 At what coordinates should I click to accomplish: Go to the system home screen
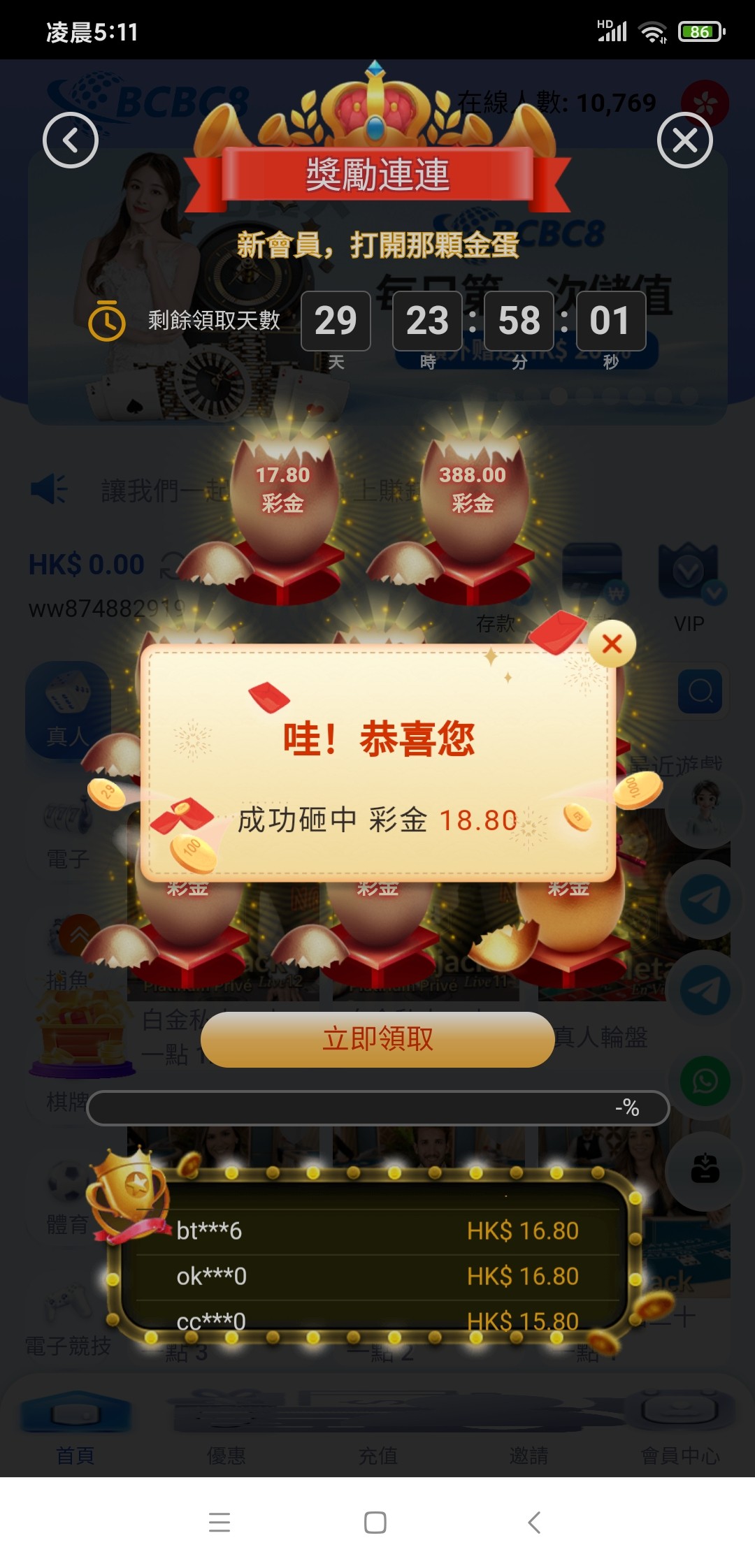[x=375, y=1522]
